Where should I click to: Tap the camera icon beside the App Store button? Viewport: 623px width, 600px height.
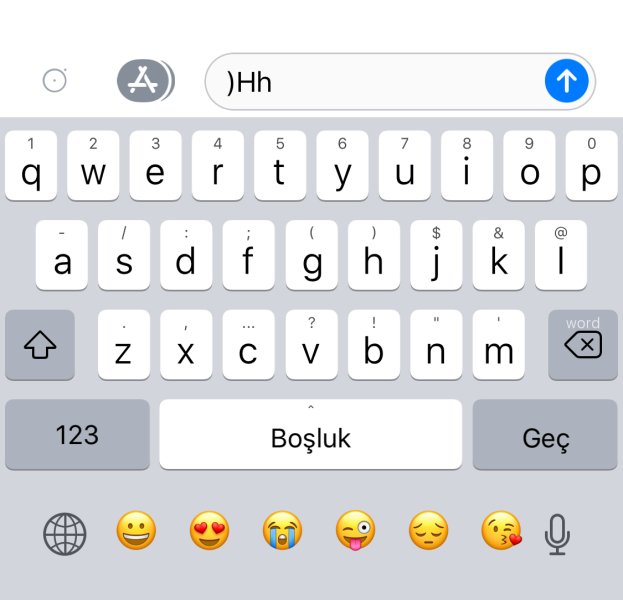pos(55,81)
